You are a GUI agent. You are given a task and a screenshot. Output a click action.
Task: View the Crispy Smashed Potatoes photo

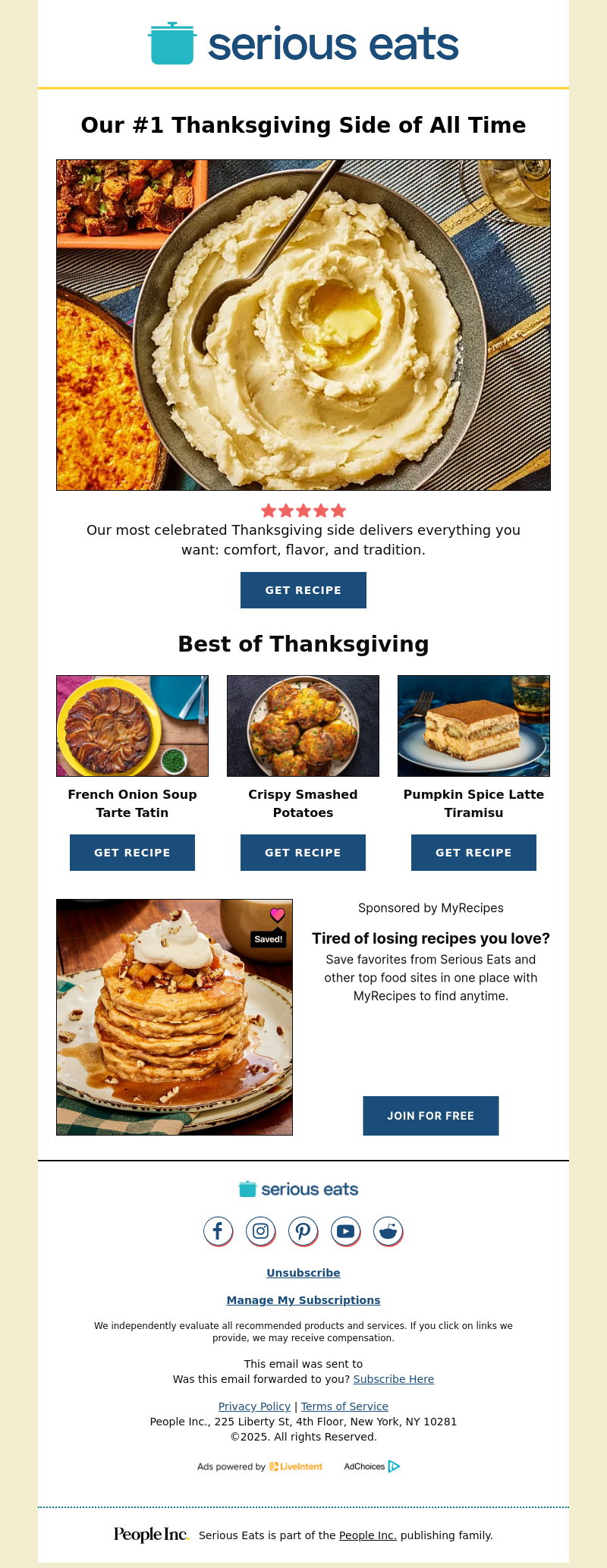303,726
